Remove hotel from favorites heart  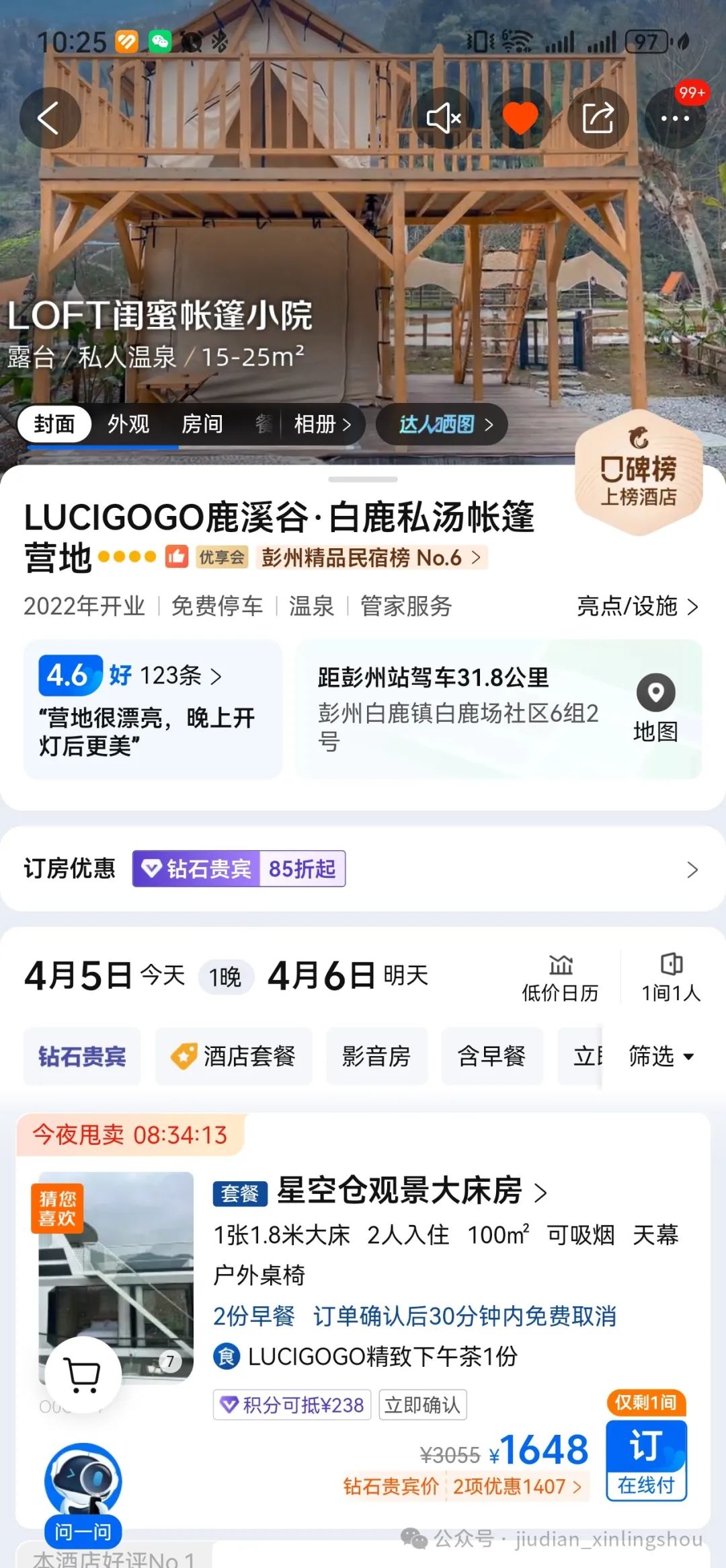520,118
